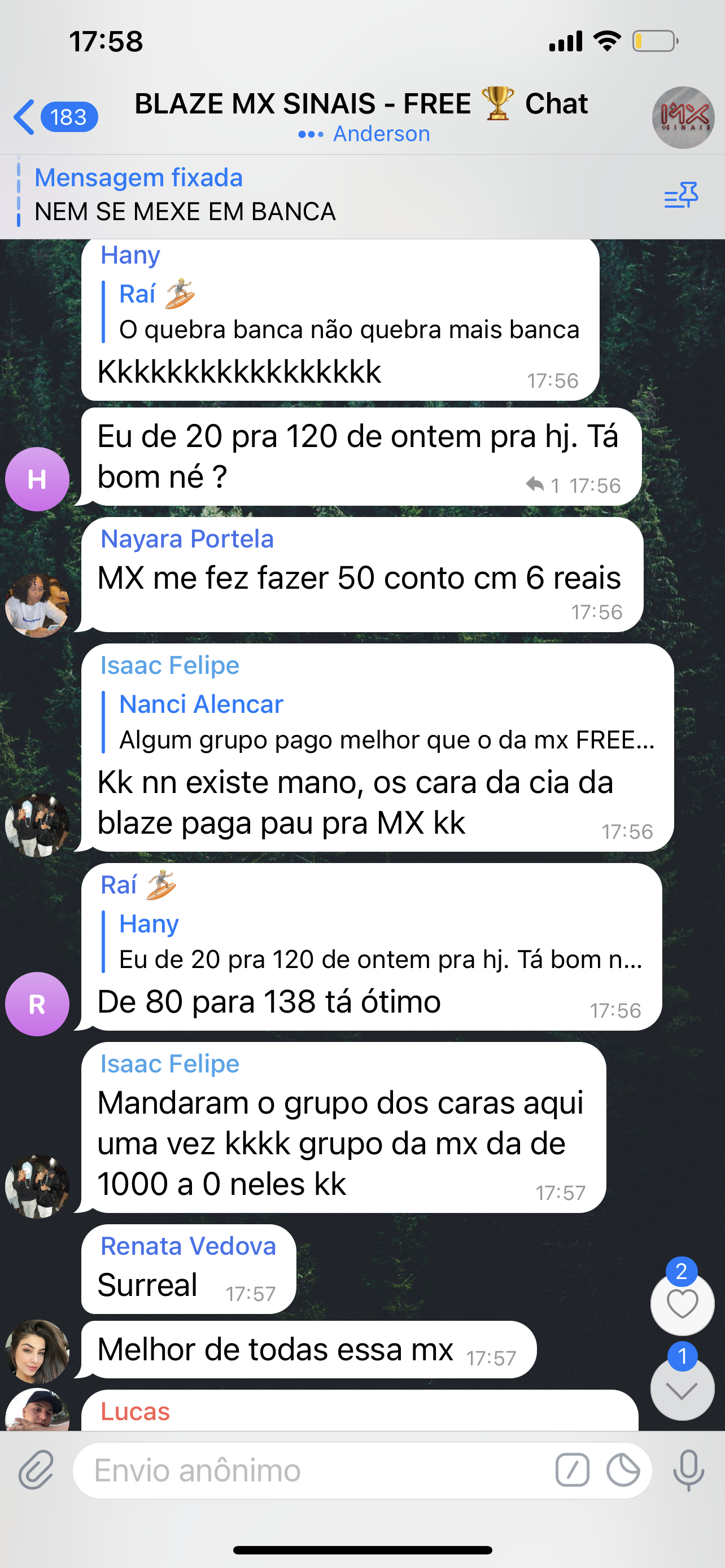Open Raí's purple R avatar

(x=37, y=1004)
